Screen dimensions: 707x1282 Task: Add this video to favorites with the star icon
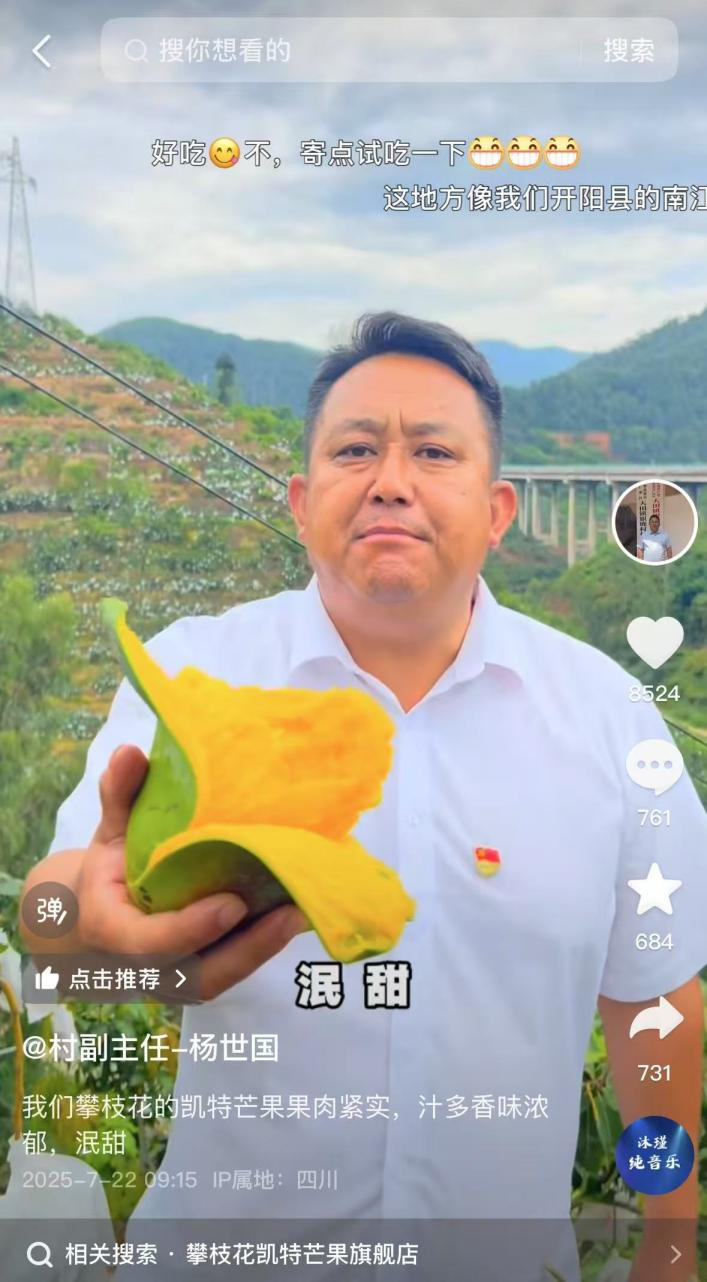click(654, 891)
